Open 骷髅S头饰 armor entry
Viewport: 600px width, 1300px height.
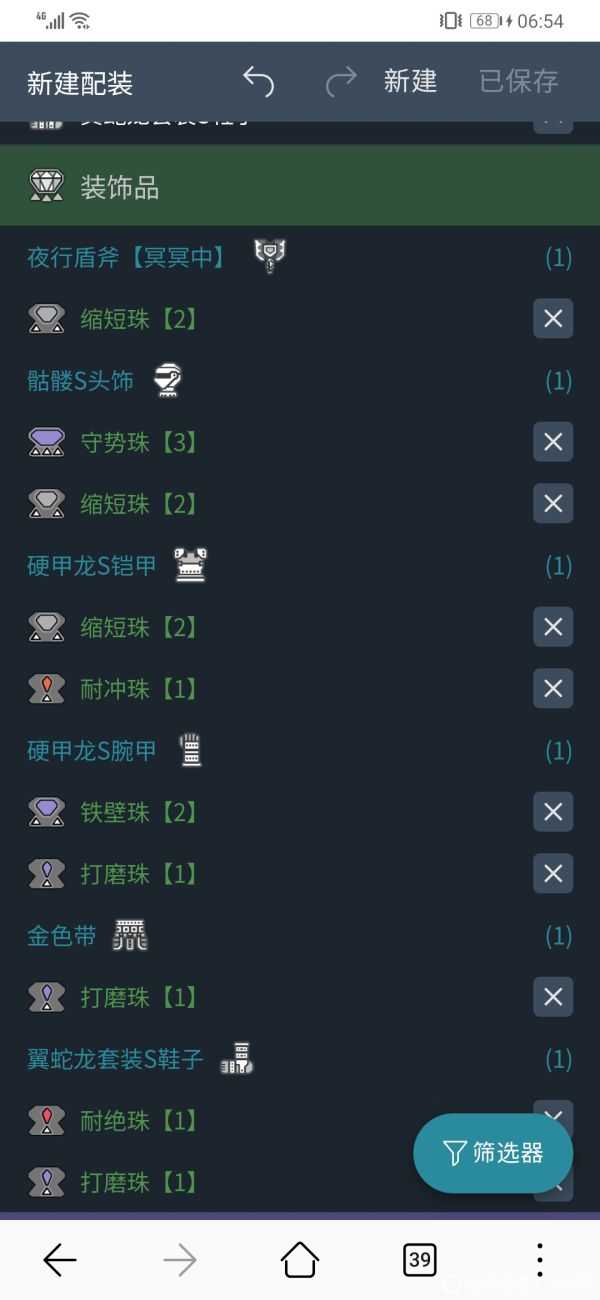click(x=81, y=381)
